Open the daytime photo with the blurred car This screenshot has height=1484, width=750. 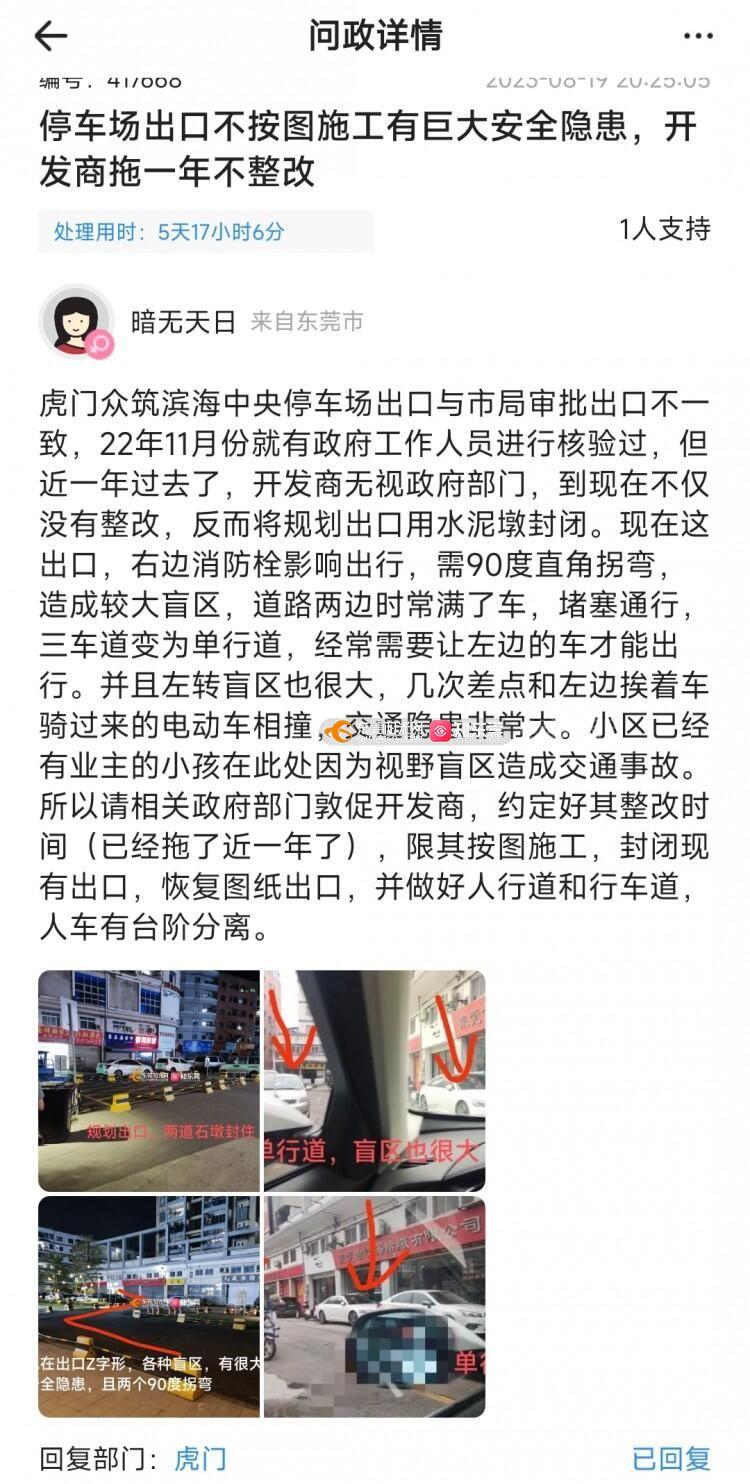click(374, 1306)
